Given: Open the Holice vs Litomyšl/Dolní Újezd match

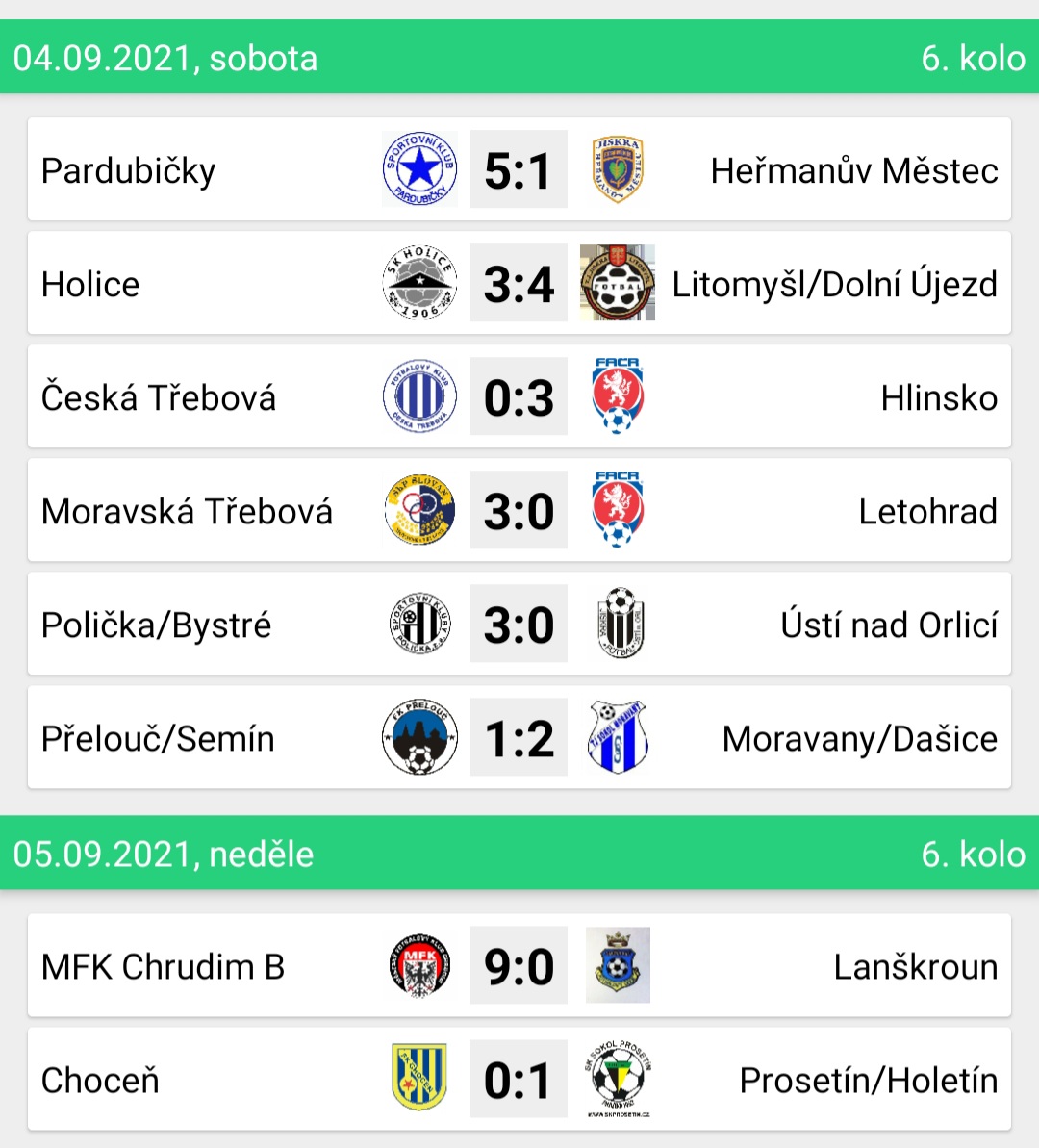Looking at the screenshot, I should 519,284.
